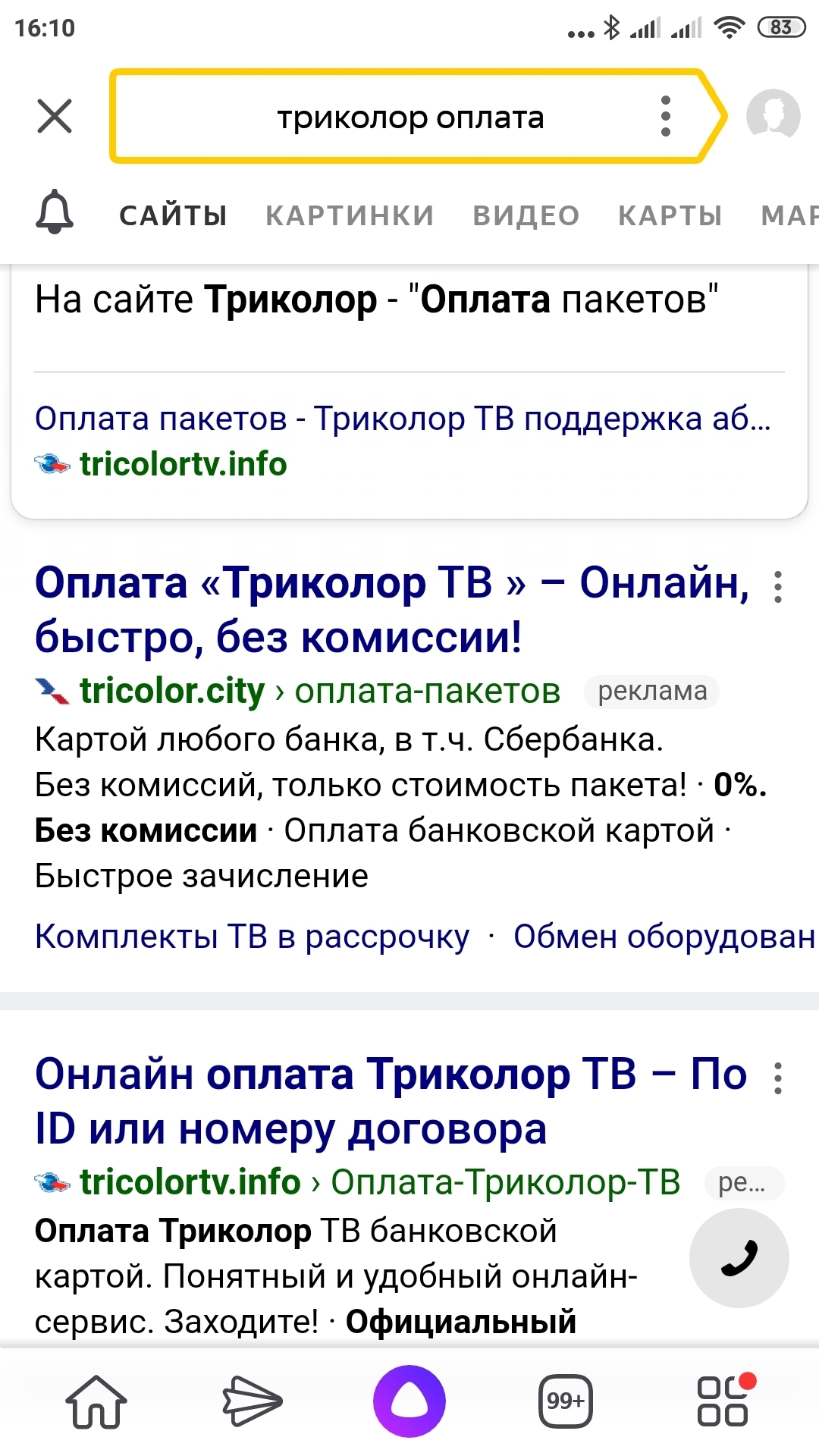The width and height of the screenshot is (819, 1456).
Task: Switch to the Картинки tab
Action: tap(350, 215)
